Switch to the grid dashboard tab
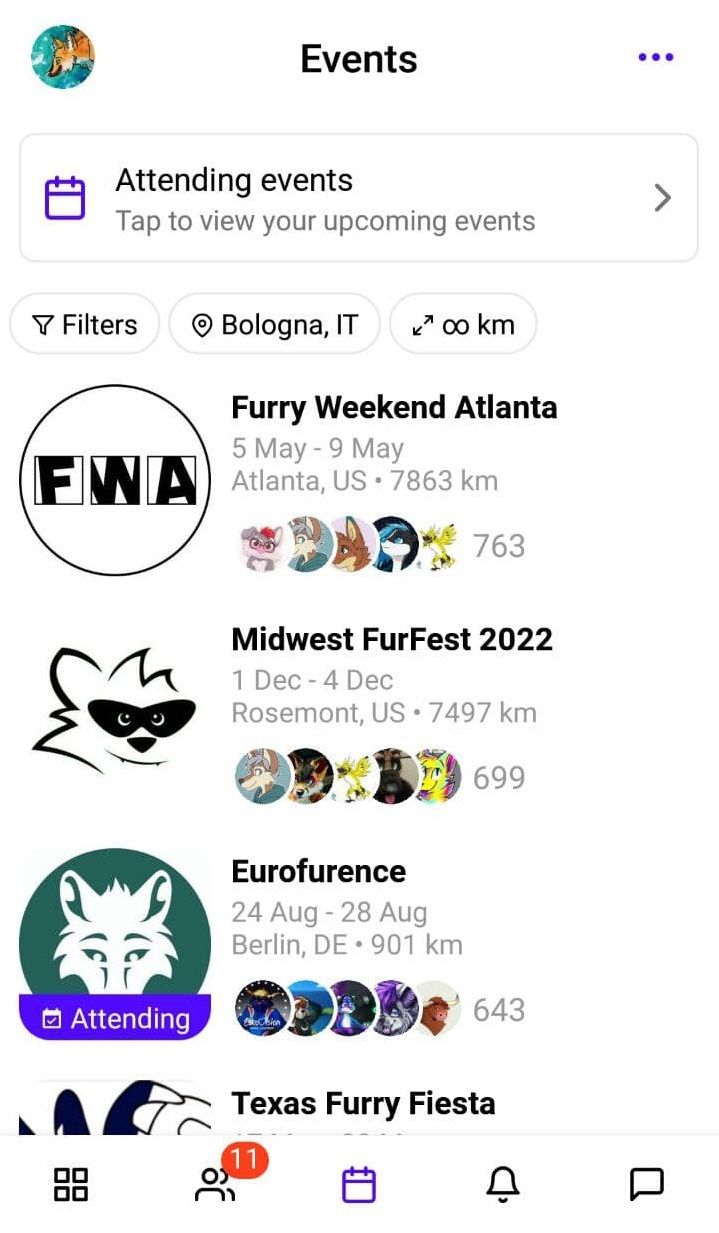 pos(70,1184)
